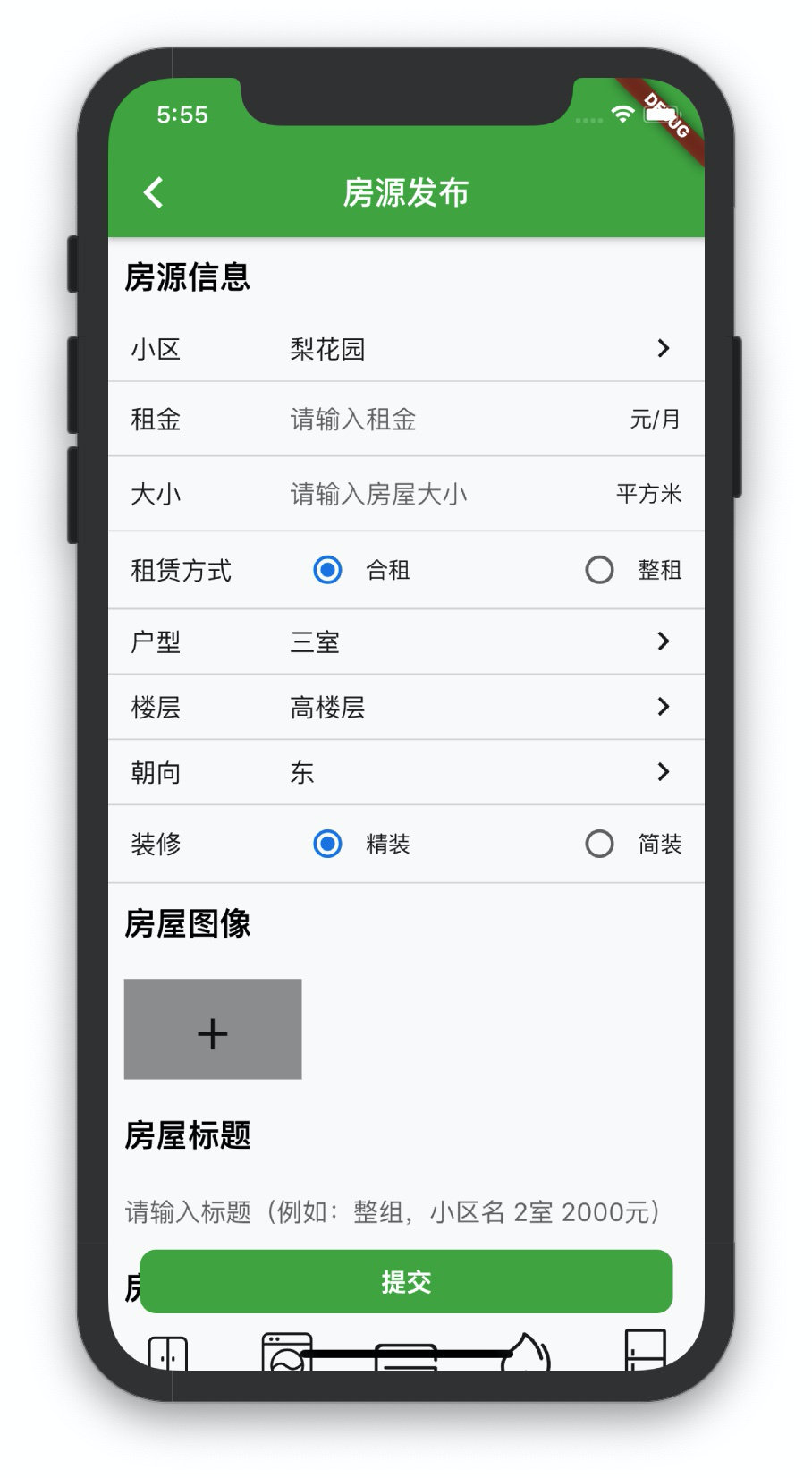Choose 精装 decoration option
812x1478 pixels.
328,844
